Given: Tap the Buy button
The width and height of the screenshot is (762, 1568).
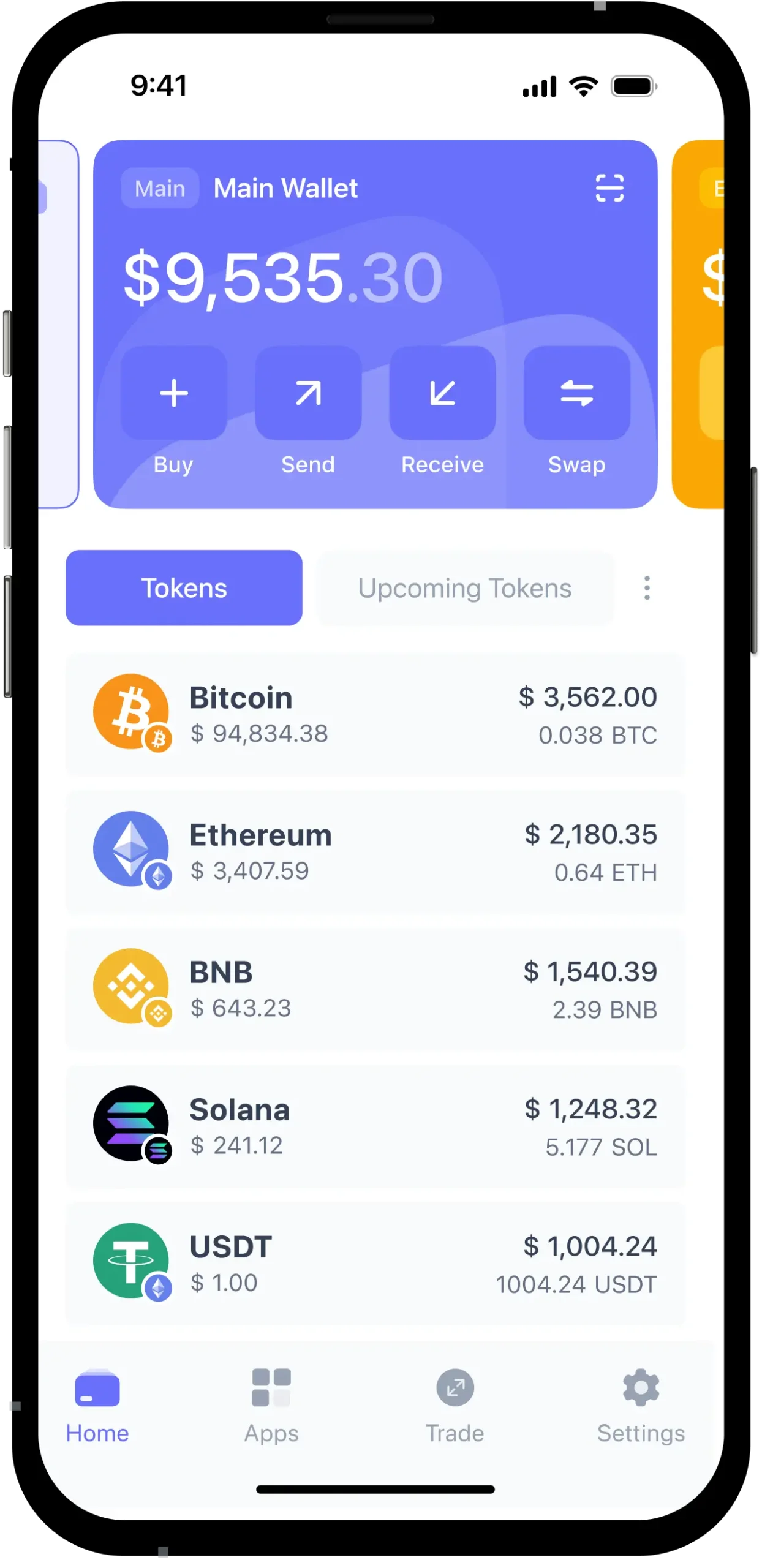Looking at the screenshot, I should [174, 394].
